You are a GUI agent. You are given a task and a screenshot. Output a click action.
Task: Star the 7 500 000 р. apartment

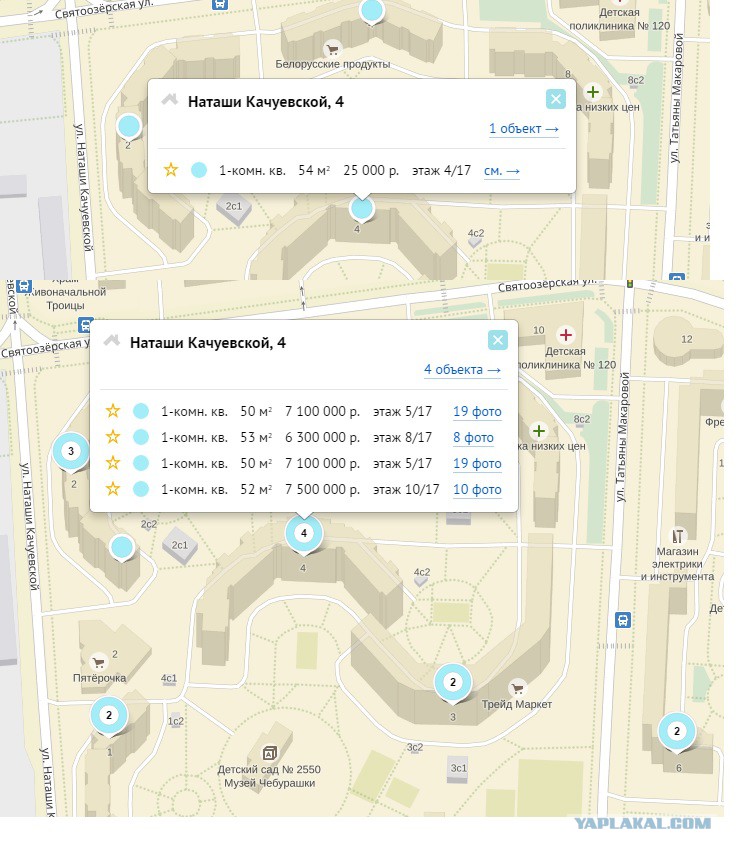pyautogui.click(x=113, y=489)
